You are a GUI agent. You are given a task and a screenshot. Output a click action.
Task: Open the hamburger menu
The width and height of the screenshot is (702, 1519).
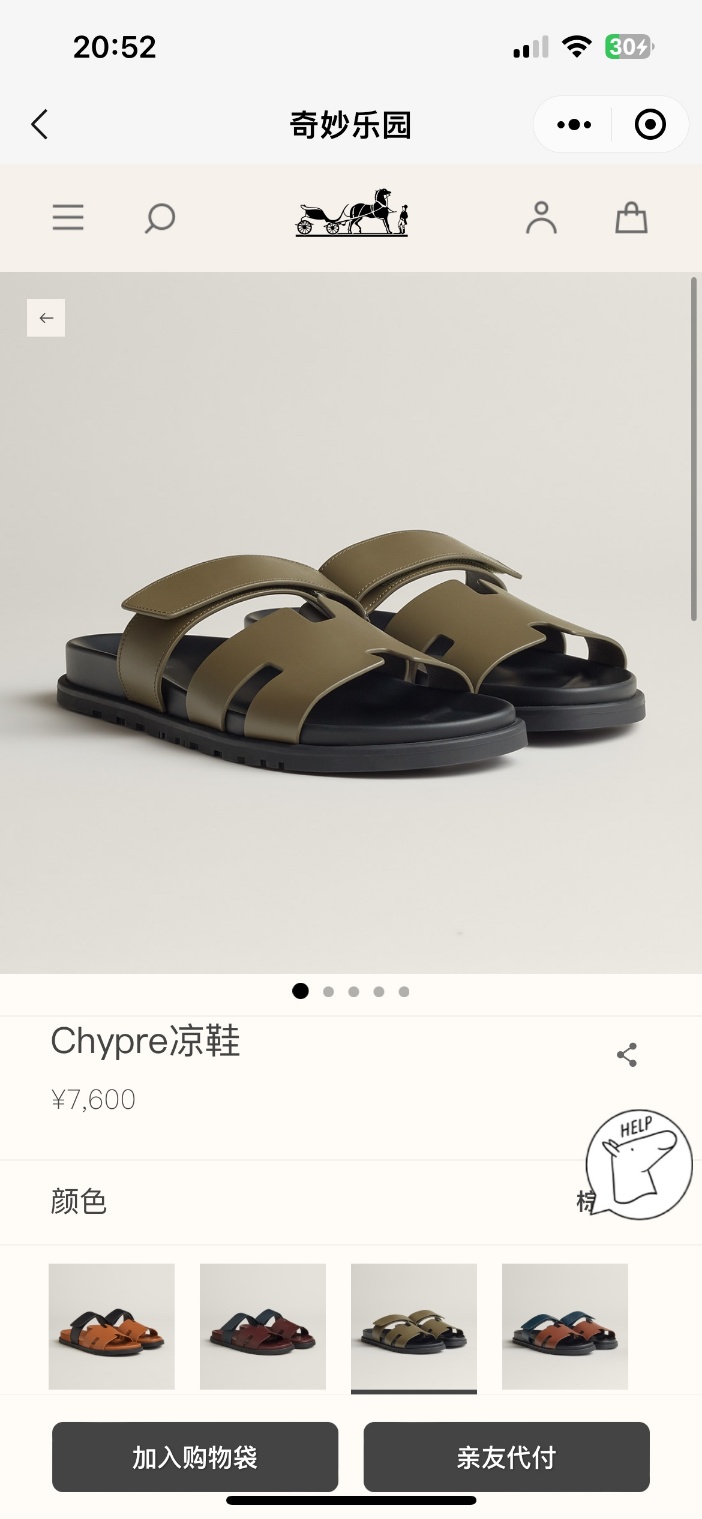[68, 218]
